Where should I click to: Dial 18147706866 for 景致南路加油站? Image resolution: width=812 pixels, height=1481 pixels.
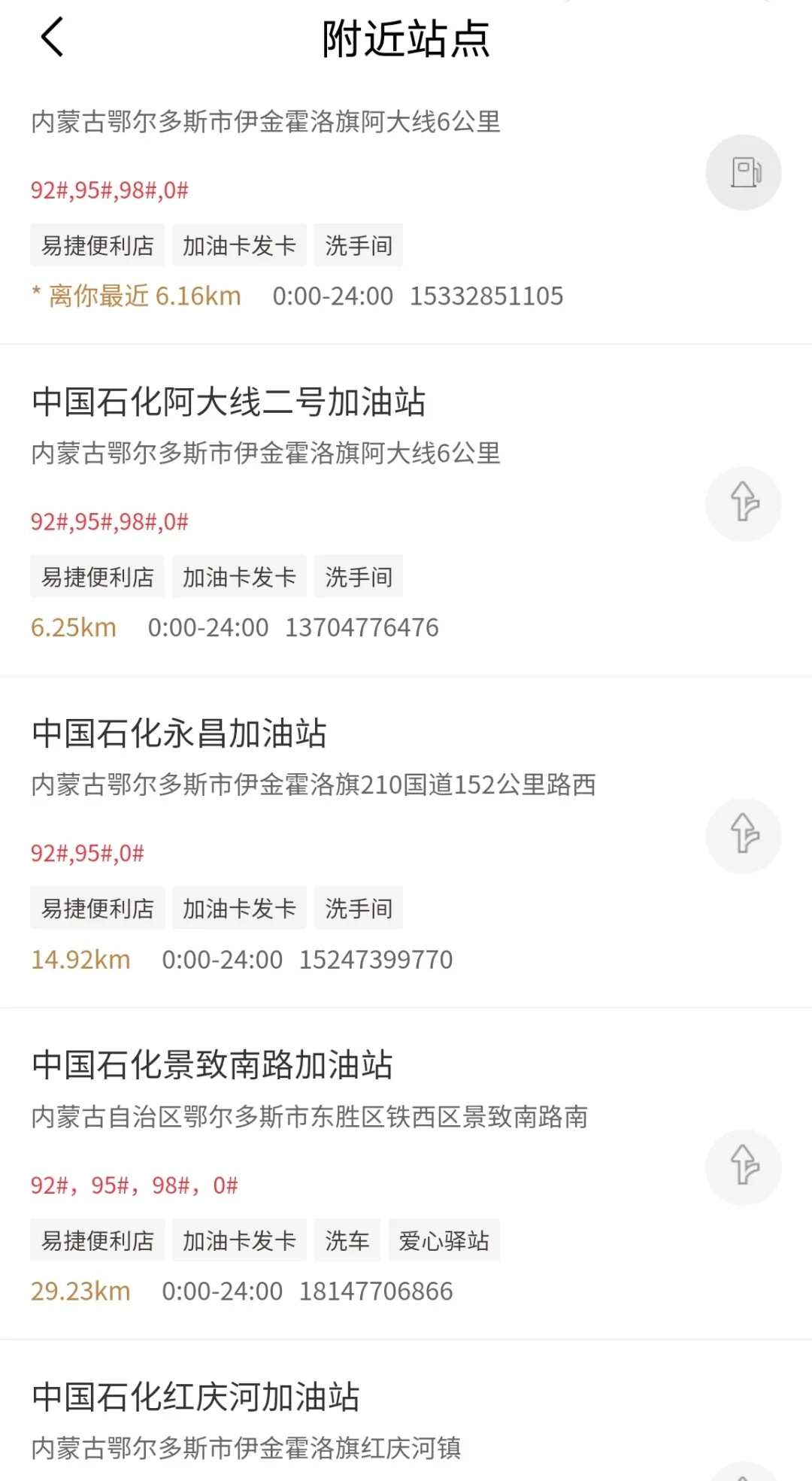[376, 1291]
